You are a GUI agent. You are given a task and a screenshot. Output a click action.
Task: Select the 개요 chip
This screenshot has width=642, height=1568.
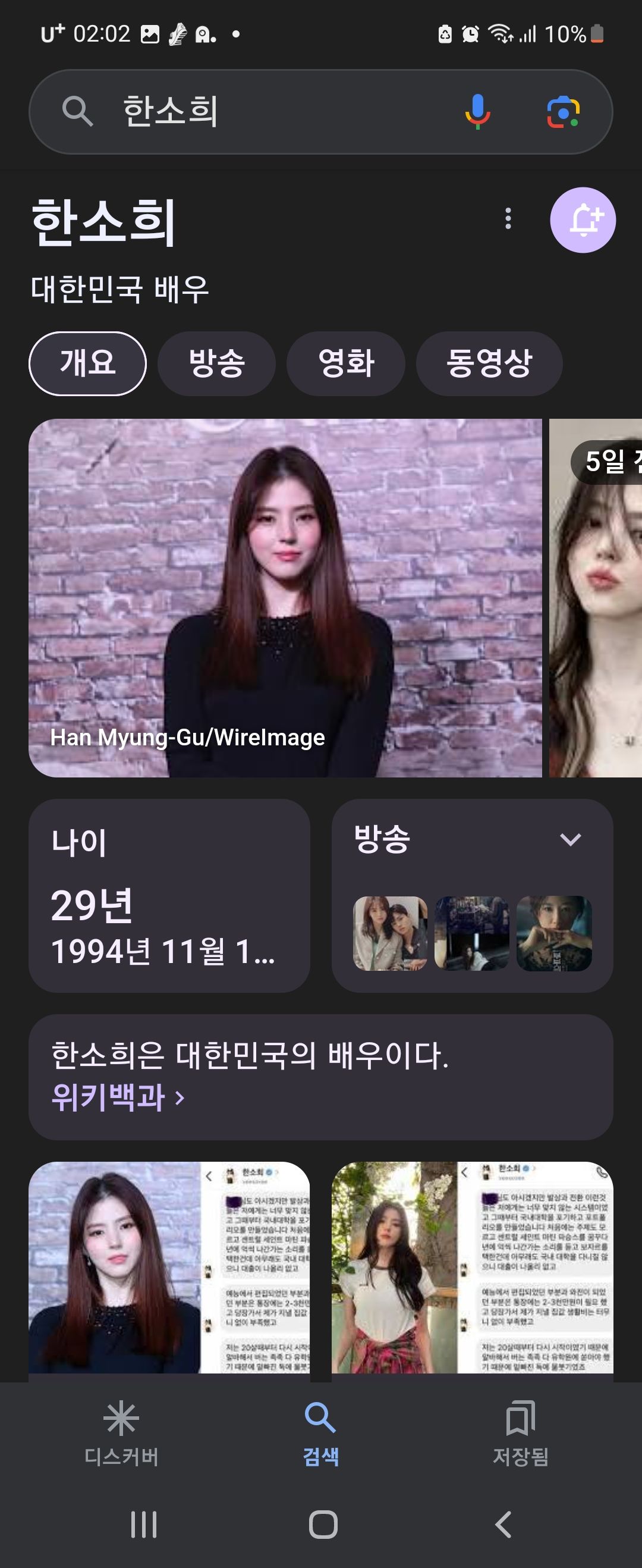click(x=87, y=363)
